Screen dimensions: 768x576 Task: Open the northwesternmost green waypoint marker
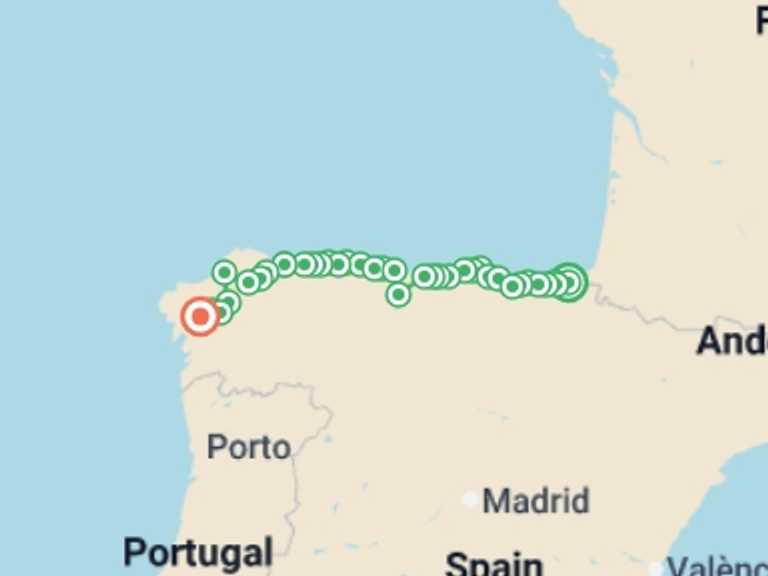click(224, 272)
